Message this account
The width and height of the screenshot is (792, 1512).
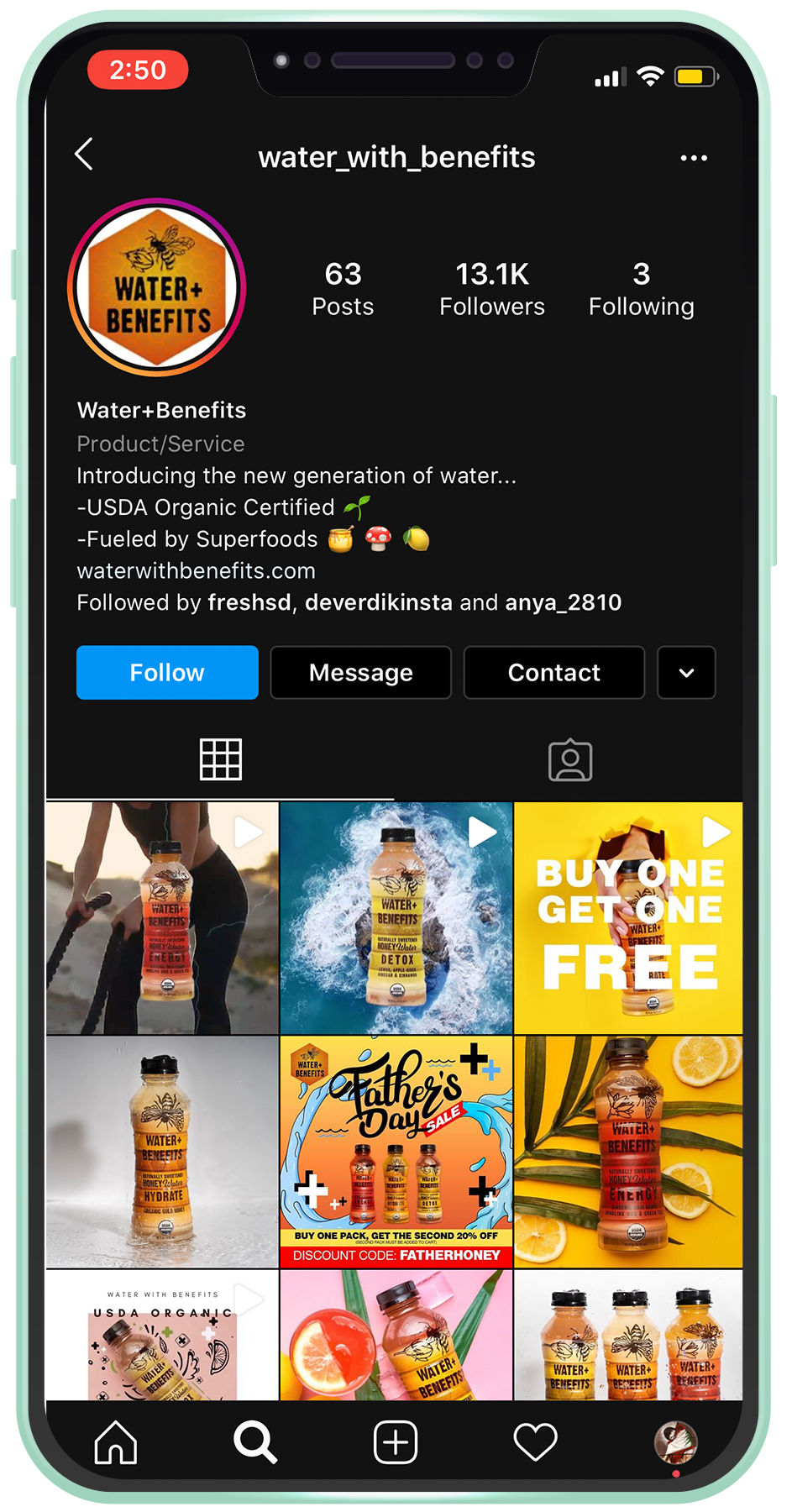(360, 672)
